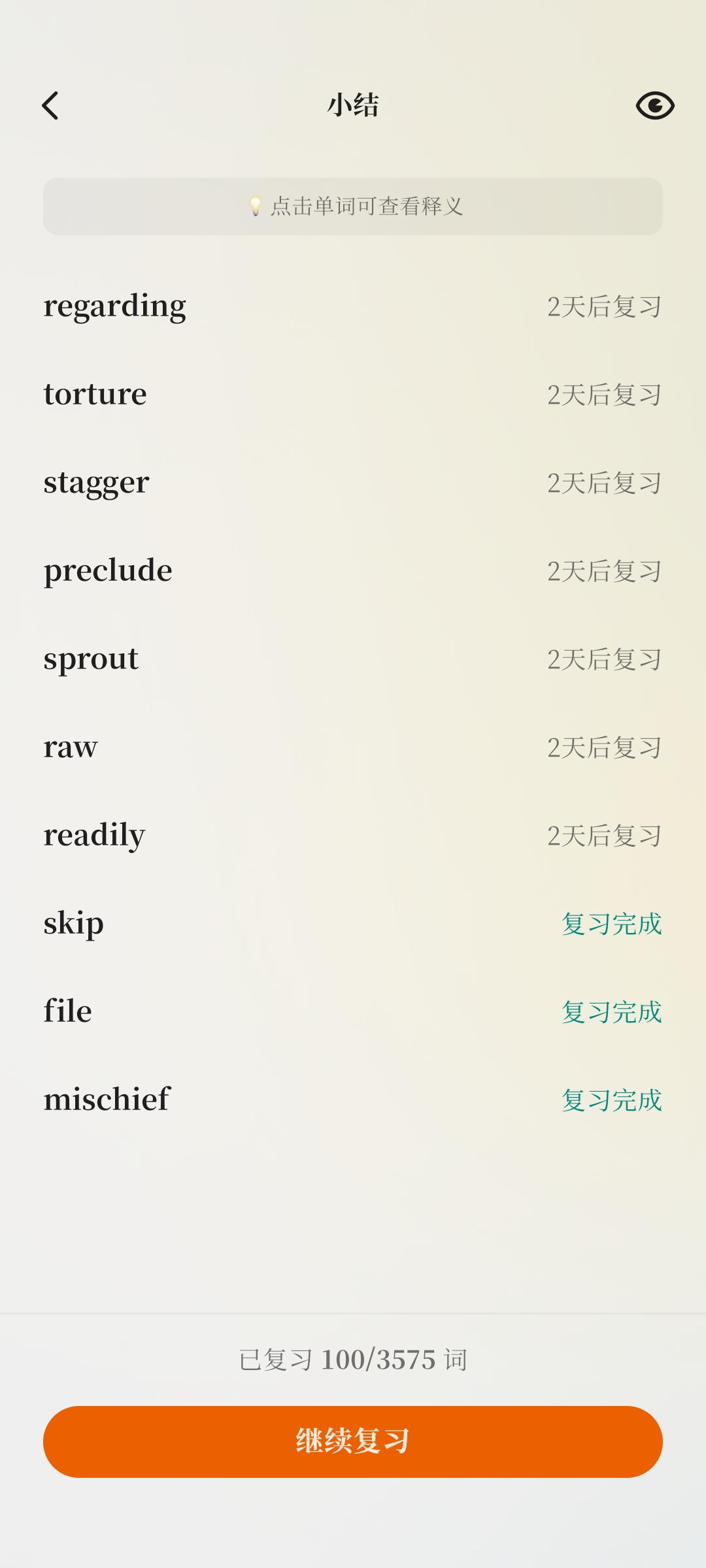See the definition of 'mischief'
Viewport: 706px width, 1568px height.
pyautogui.click(x=107, y=1100)
